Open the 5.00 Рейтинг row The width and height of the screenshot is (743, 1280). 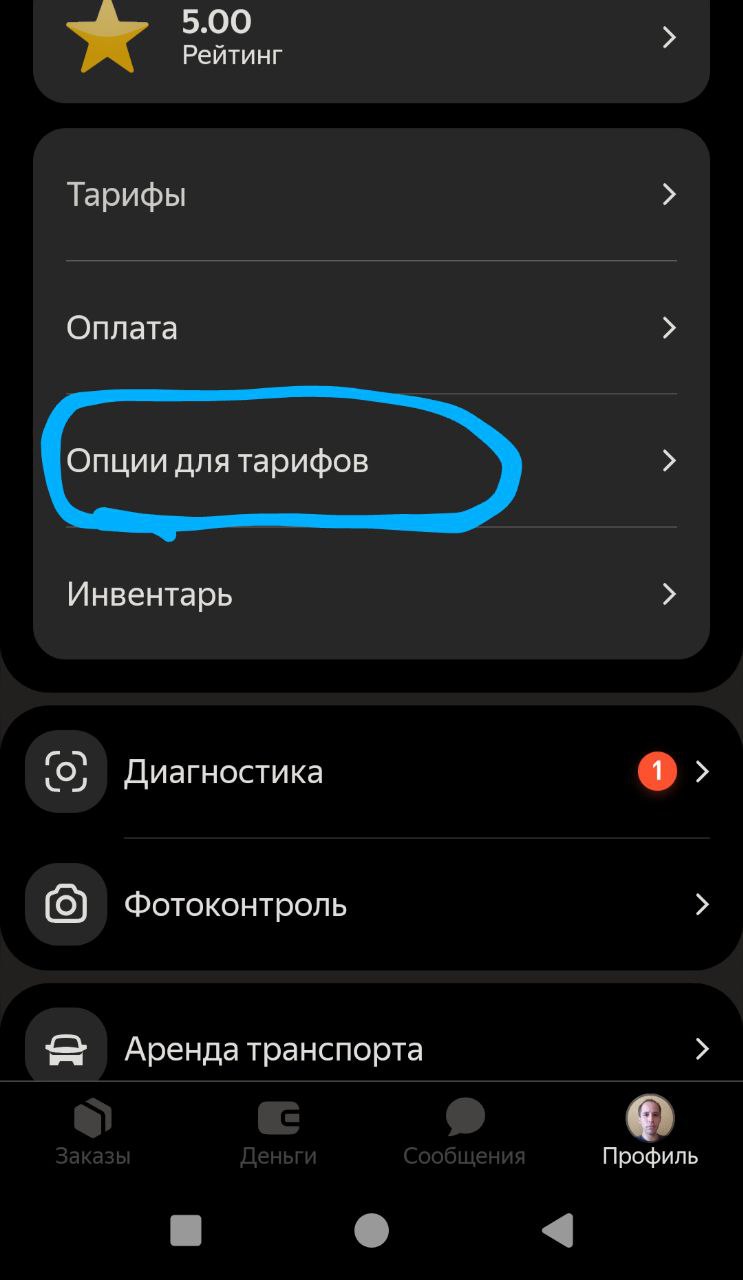pyautogui.click(x=370, y=38)
